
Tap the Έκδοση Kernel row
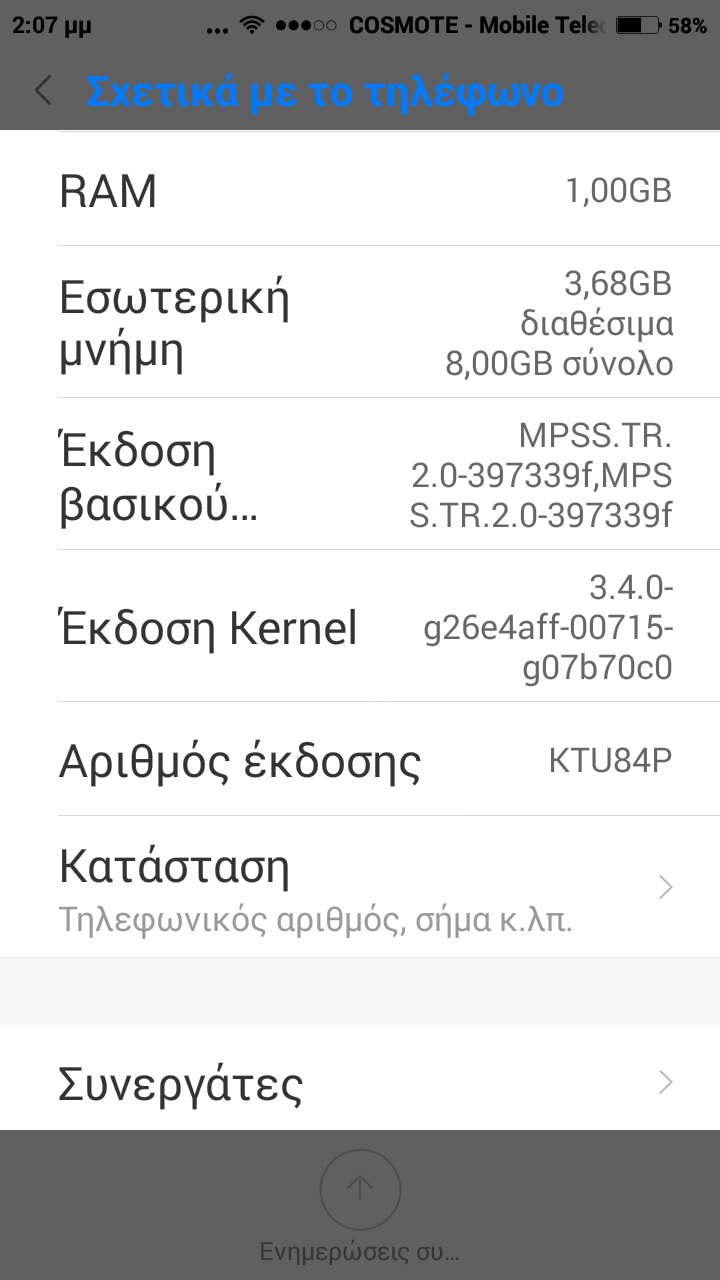coord(360,628)
